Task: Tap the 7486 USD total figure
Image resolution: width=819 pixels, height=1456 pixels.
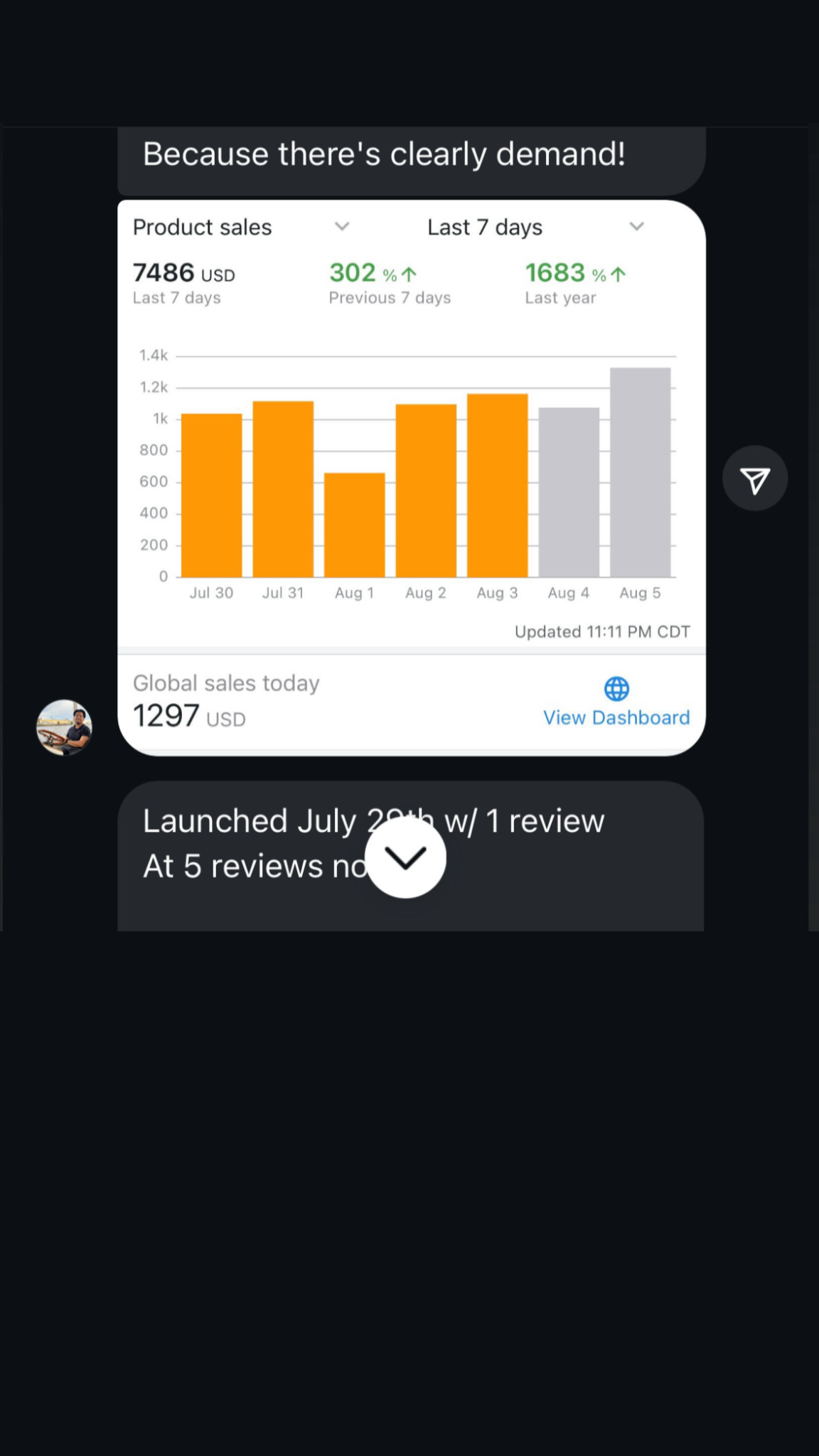Action: (x=183, y=272)
